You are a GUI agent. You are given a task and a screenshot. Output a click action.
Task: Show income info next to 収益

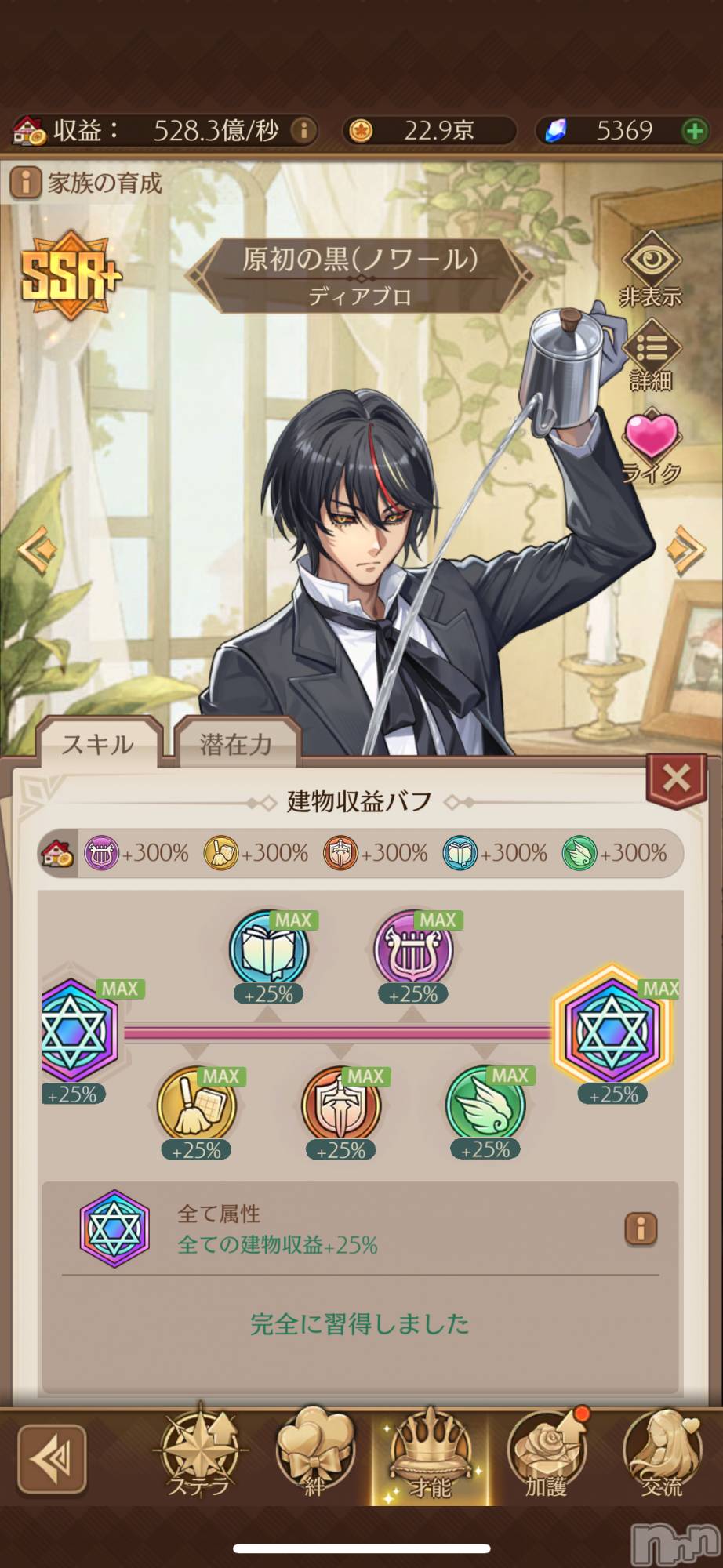303,130
